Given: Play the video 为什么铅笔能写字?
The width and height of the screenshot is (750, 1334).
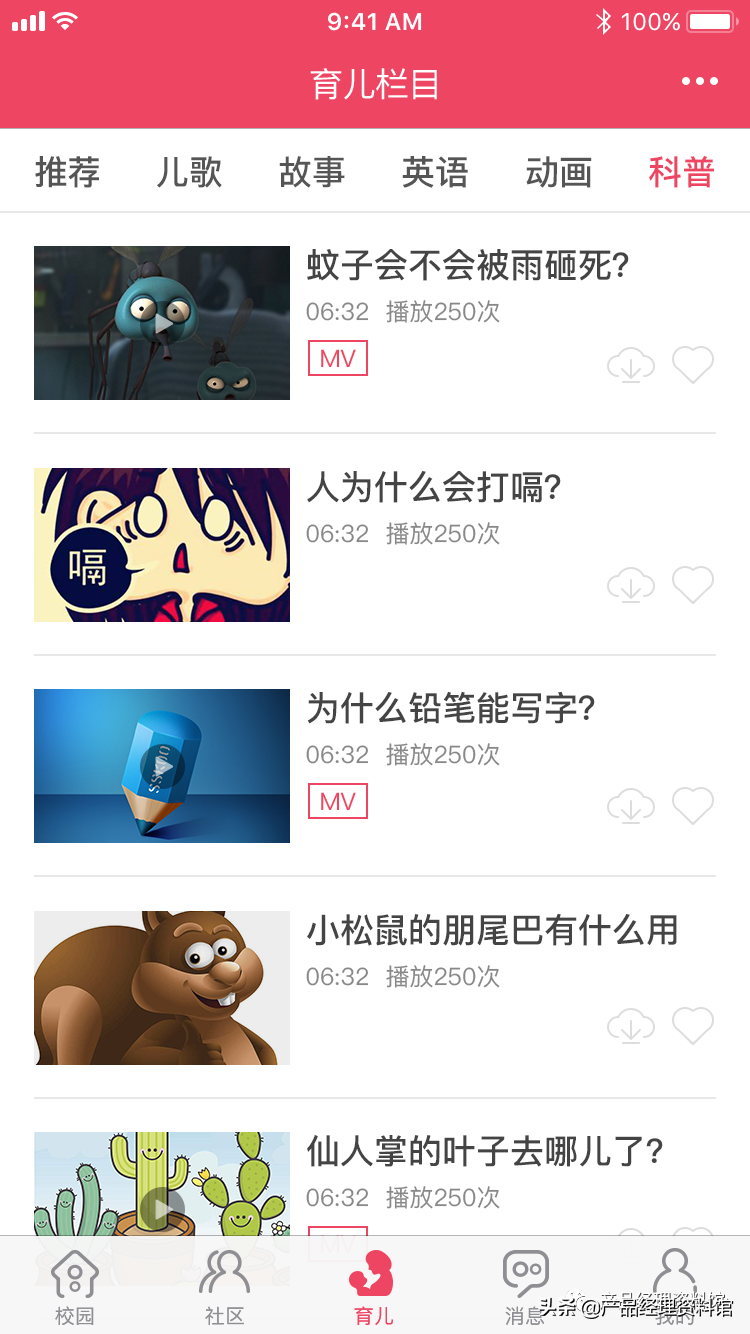Looking at the screenshot, I should pos(162,766).
